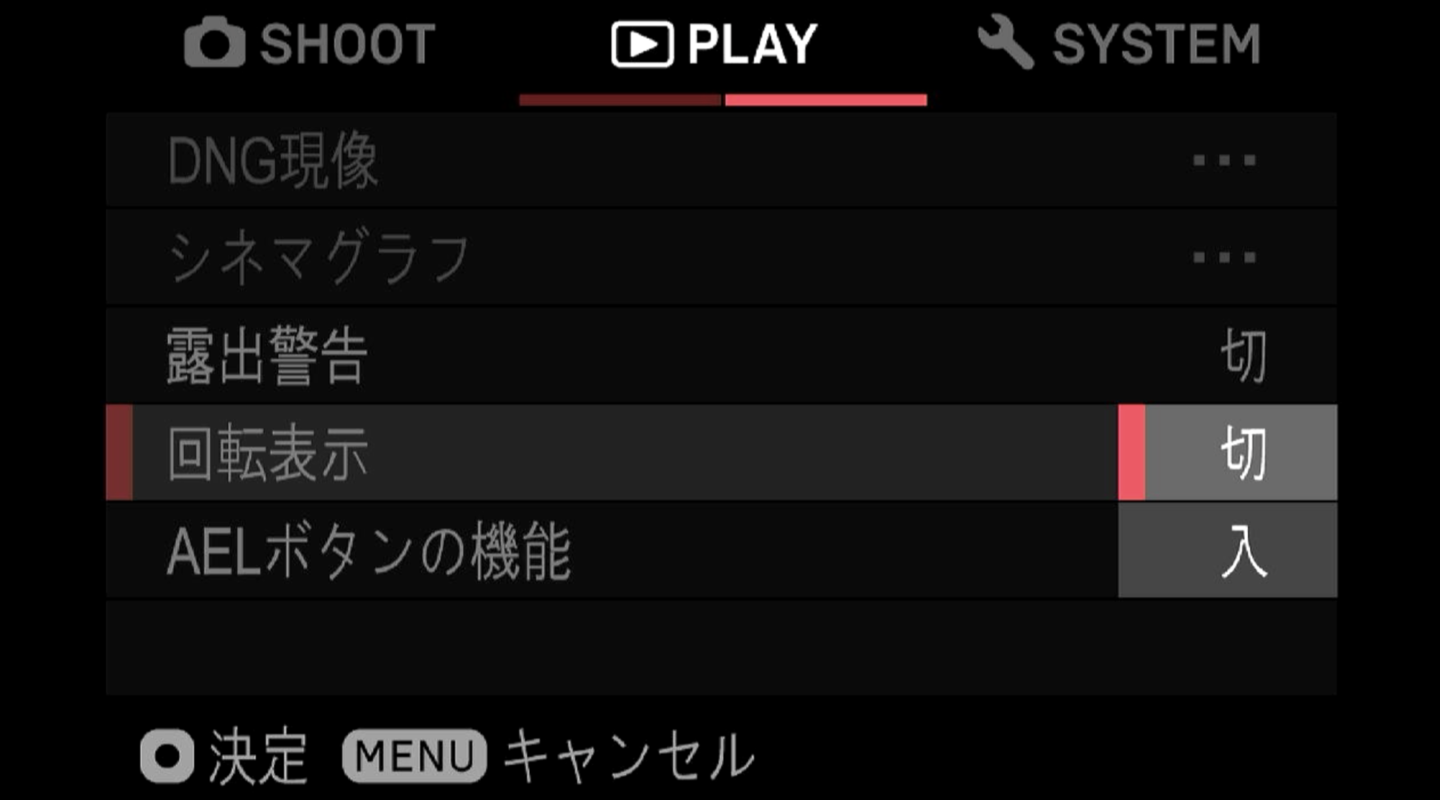1440x800 pixels.
Task: Select the PLAY tab
Action: 715,45
